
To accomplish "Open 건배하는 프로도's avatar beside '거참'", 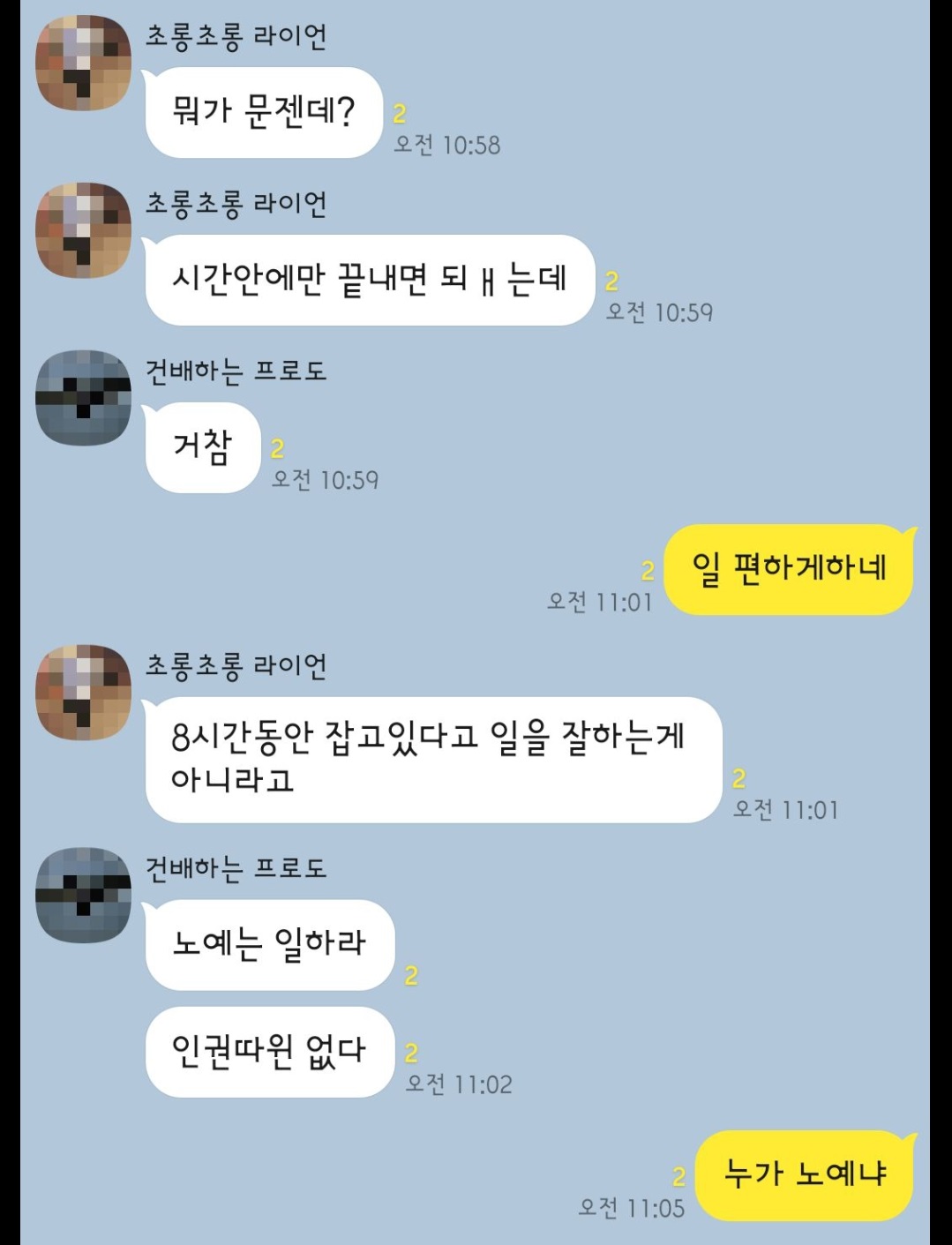I will (x=83, y=398).
